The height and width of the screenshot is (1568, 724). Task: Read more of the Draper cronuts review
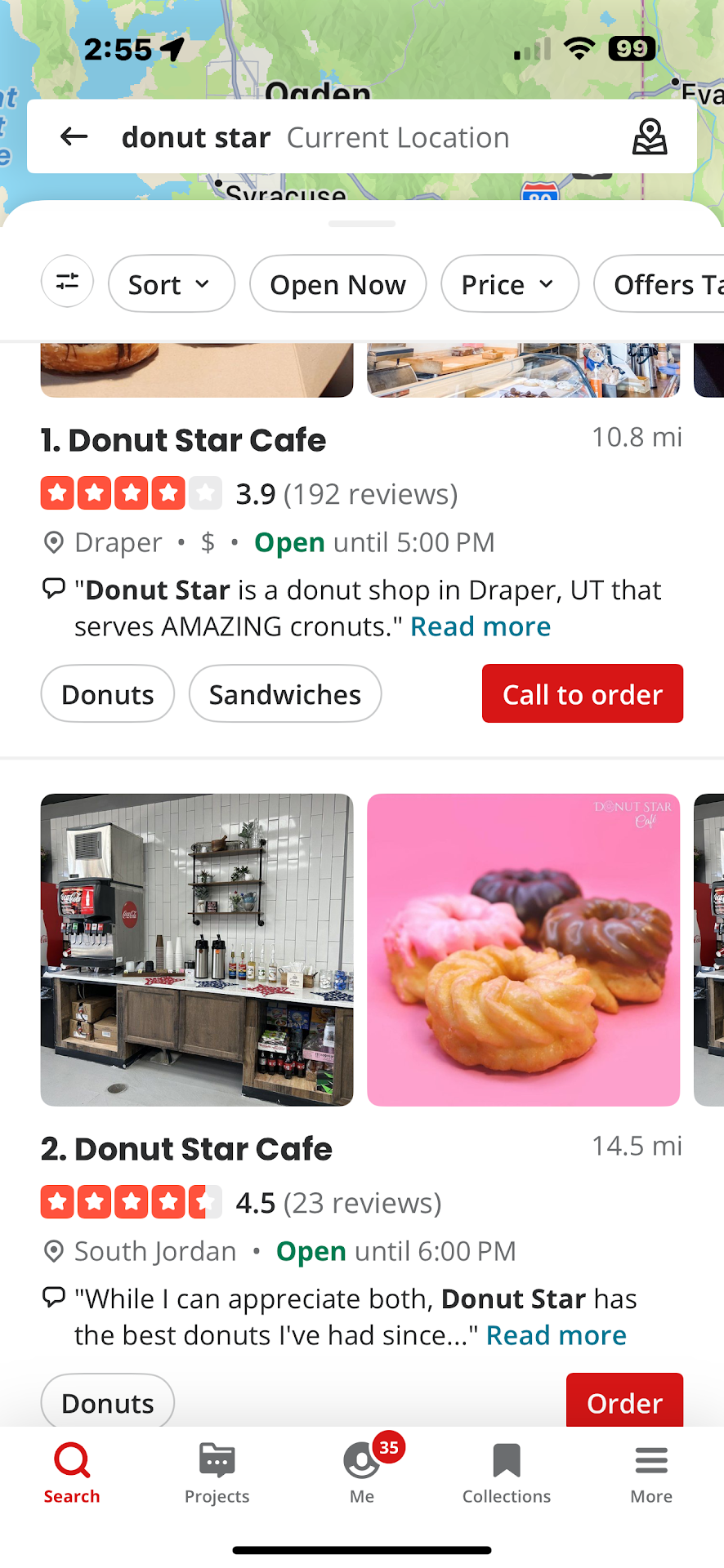pyautogui.click(x=480, y=626)
